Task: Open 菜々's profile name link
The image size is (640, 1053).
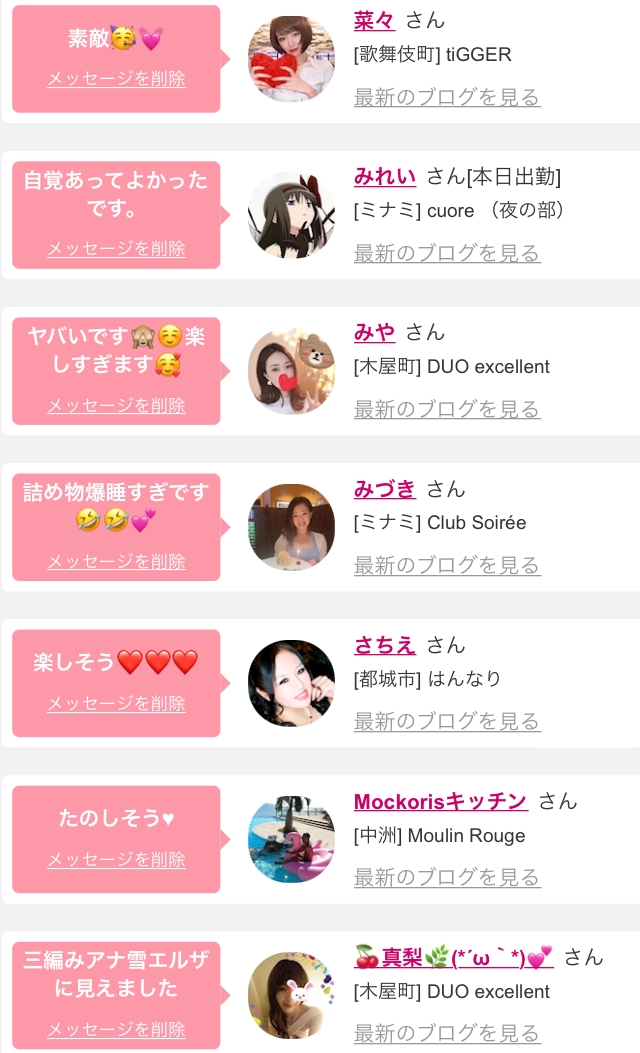Action: click(375, 20)
